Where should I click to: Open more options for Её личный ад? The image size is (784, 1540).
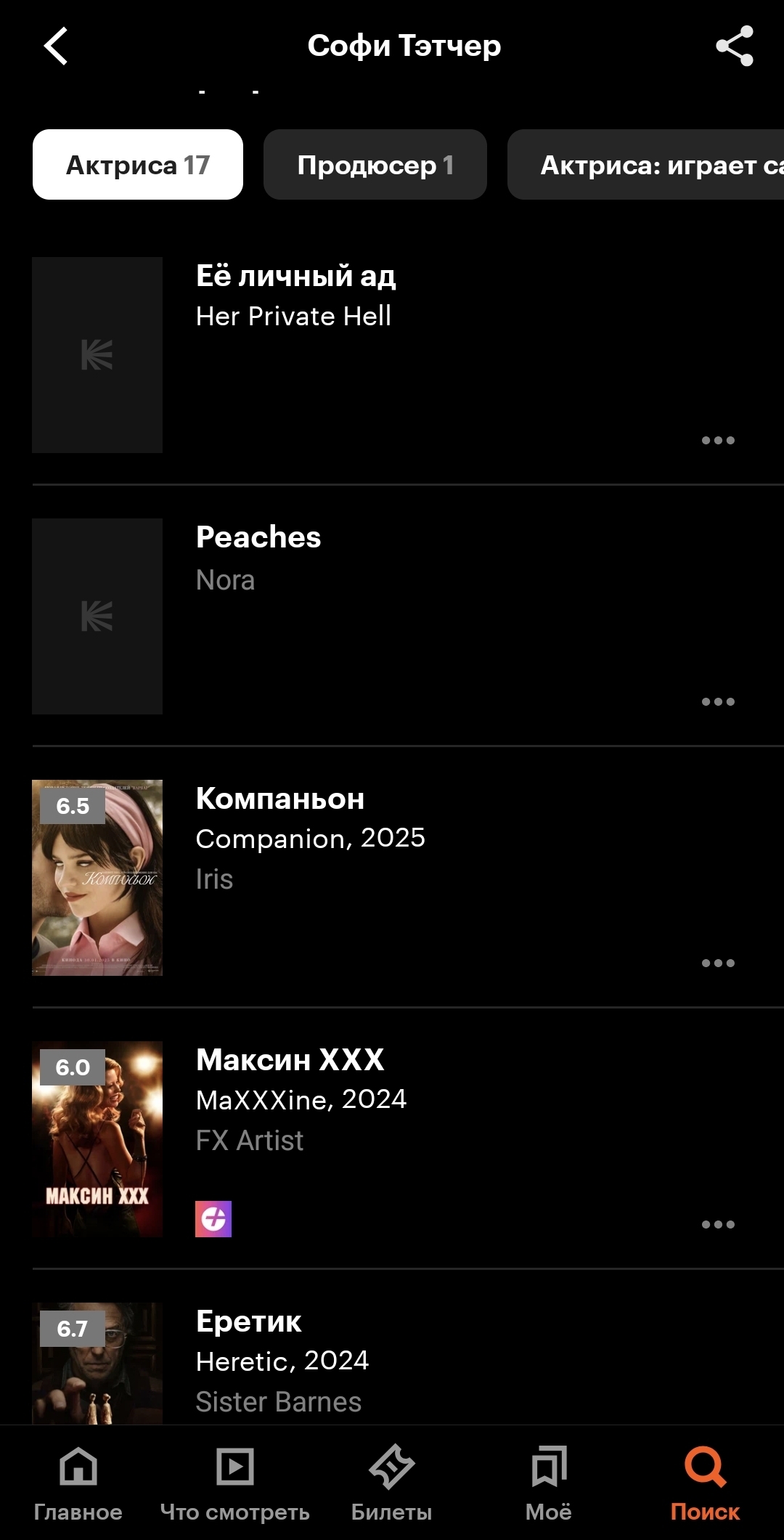(718, 441)
